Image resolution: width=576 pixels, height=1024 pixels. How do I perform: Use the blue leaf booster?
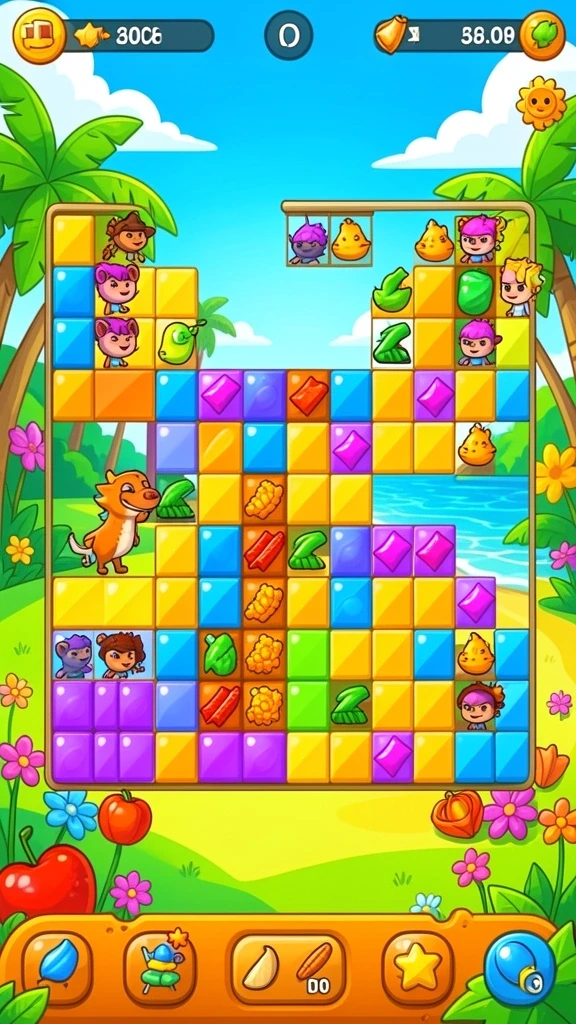[x=57, y=967]
